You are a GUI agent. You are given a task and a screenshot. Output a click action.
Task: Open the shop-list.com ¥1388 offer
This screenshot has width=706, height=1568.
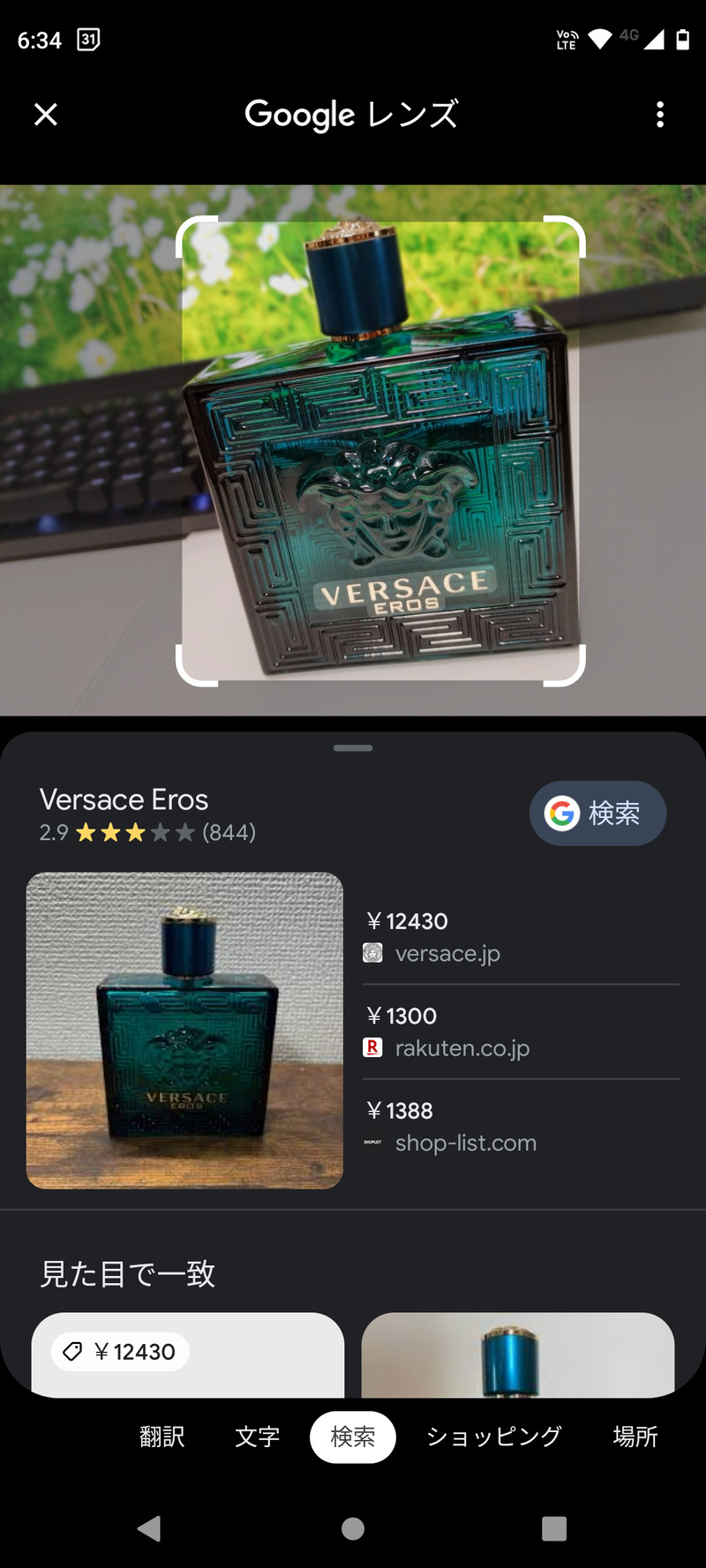pyautogui.click(x=521, y=1127)
